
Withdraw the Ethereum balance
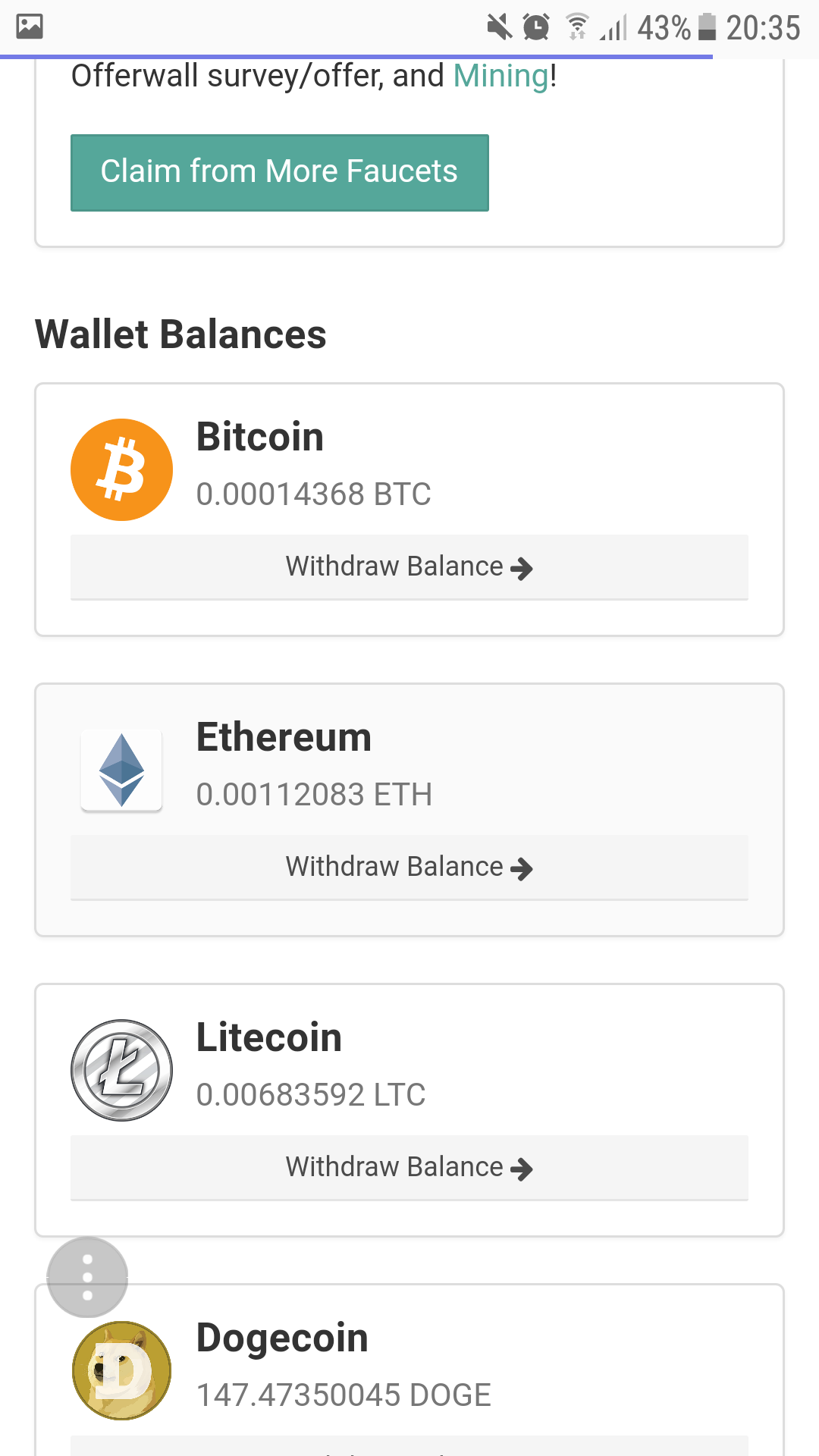pyautogui.click(x=409, y=868)
